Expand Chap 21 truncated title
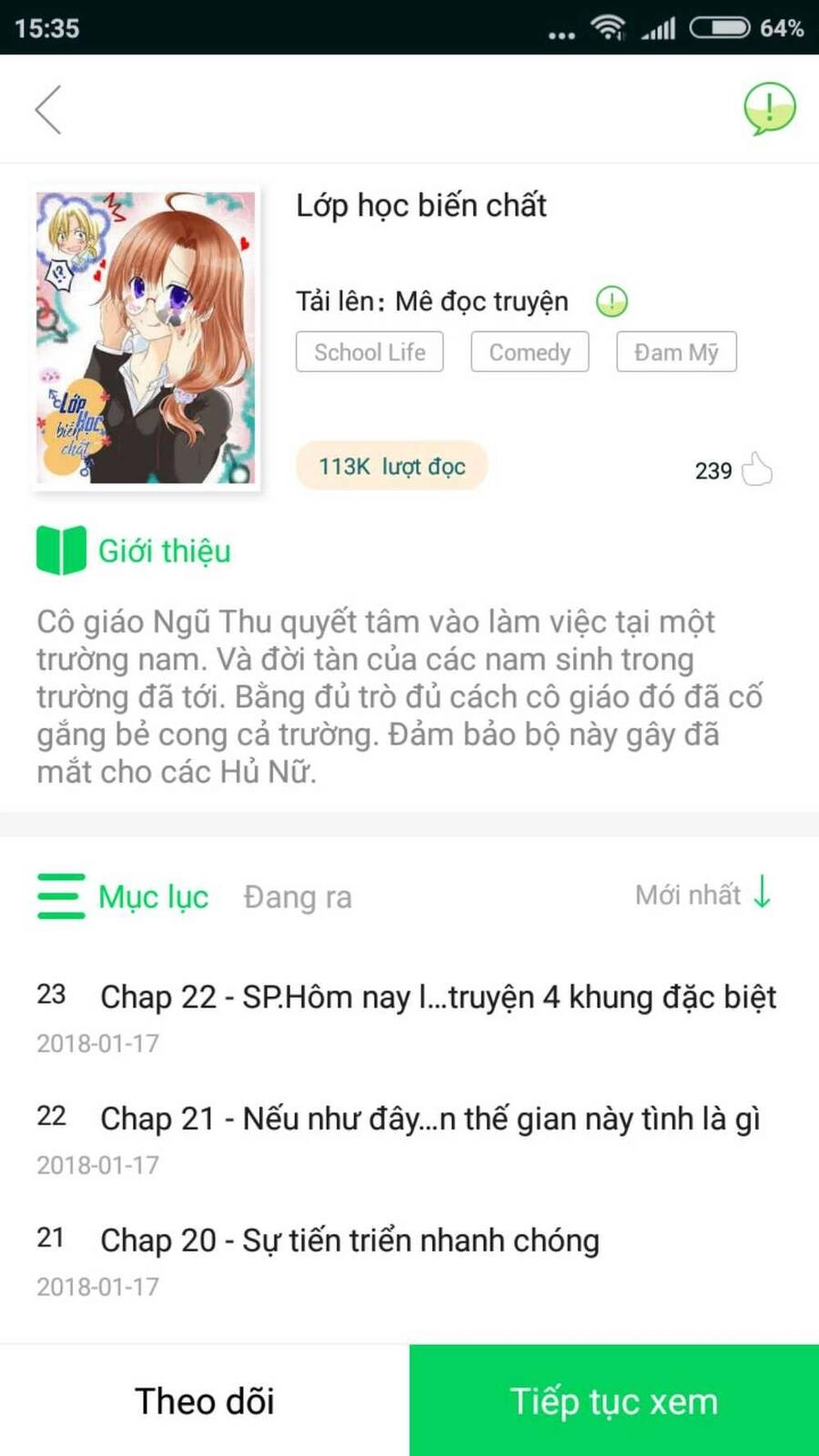The image size is (819, 1456). pos(432,1118)
